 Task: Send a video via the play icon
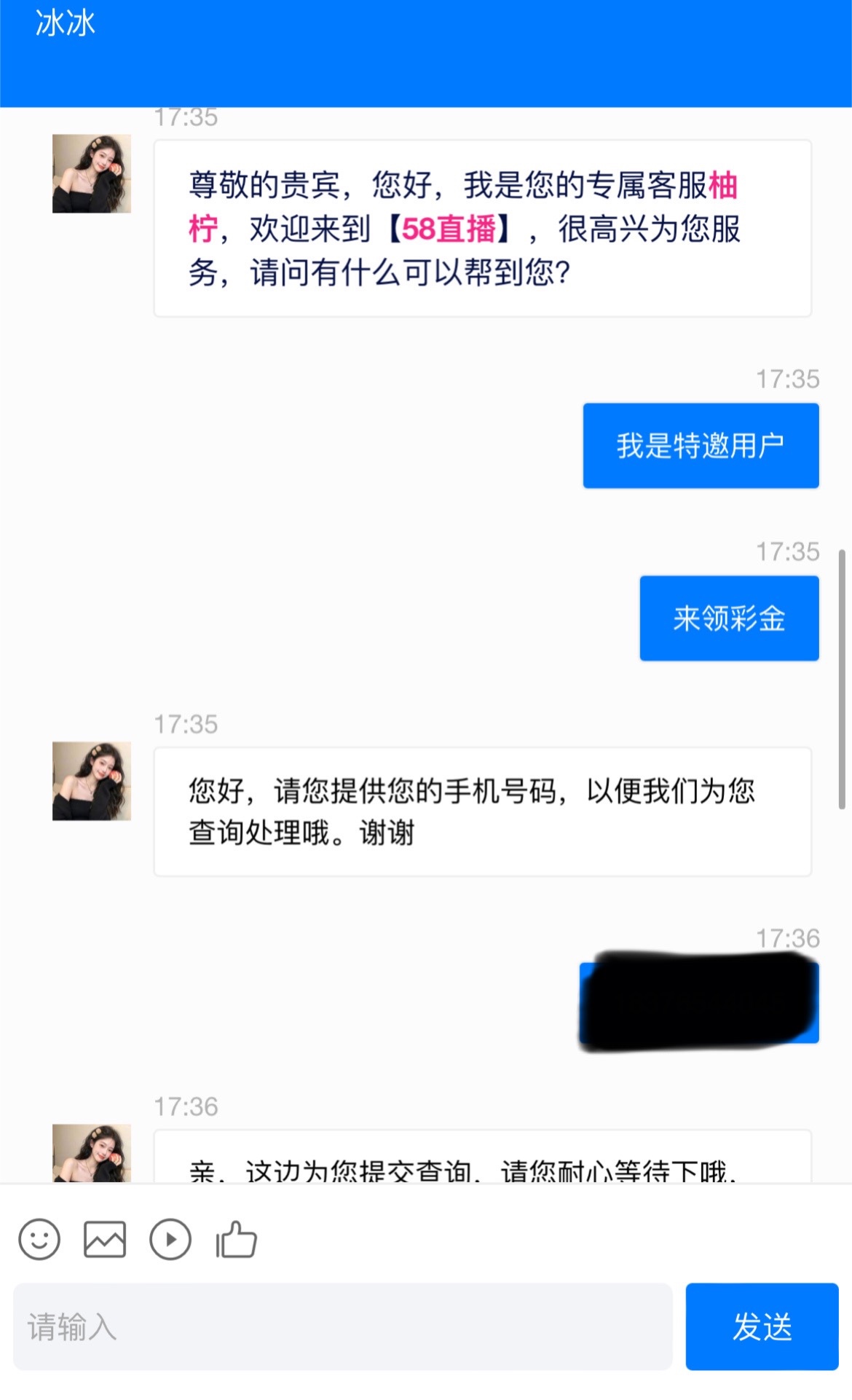click(x=170, y=1239)
